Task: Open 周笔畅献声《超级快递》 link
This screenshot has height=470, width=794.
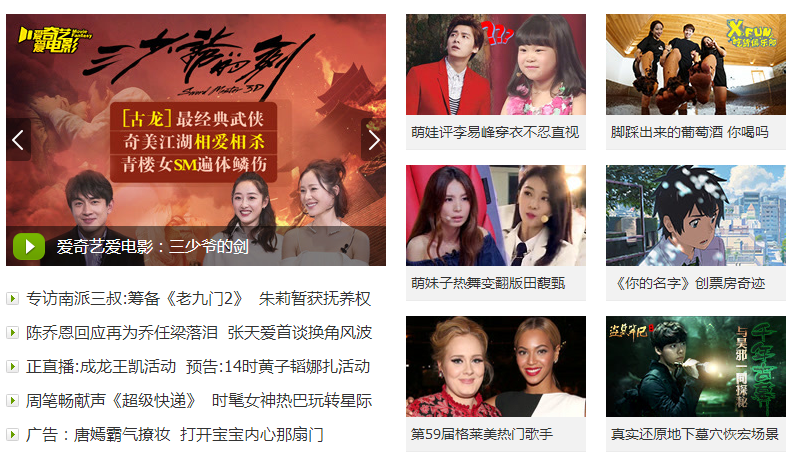Action: pos(111,400)
